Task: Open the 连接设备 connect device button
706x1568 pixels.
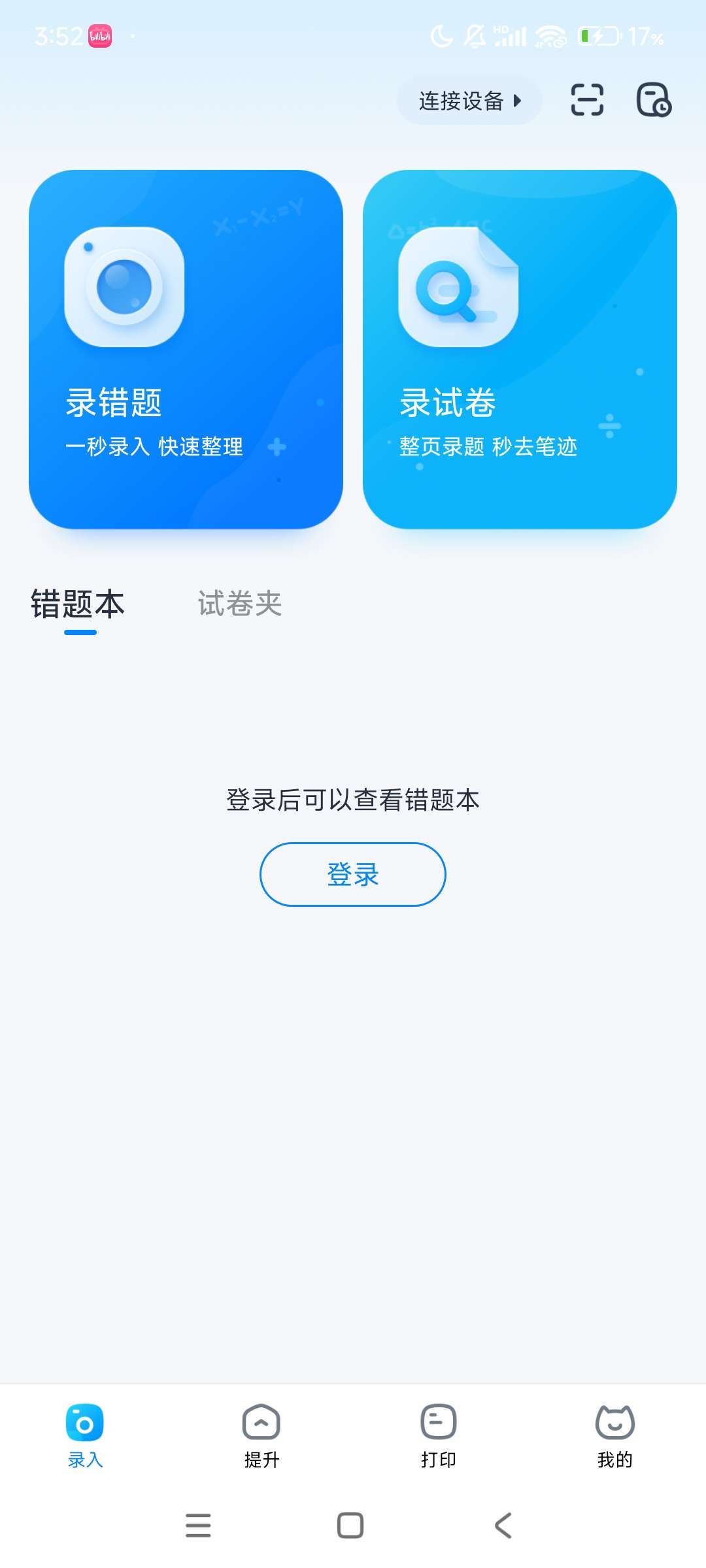Action: (469, 101)
